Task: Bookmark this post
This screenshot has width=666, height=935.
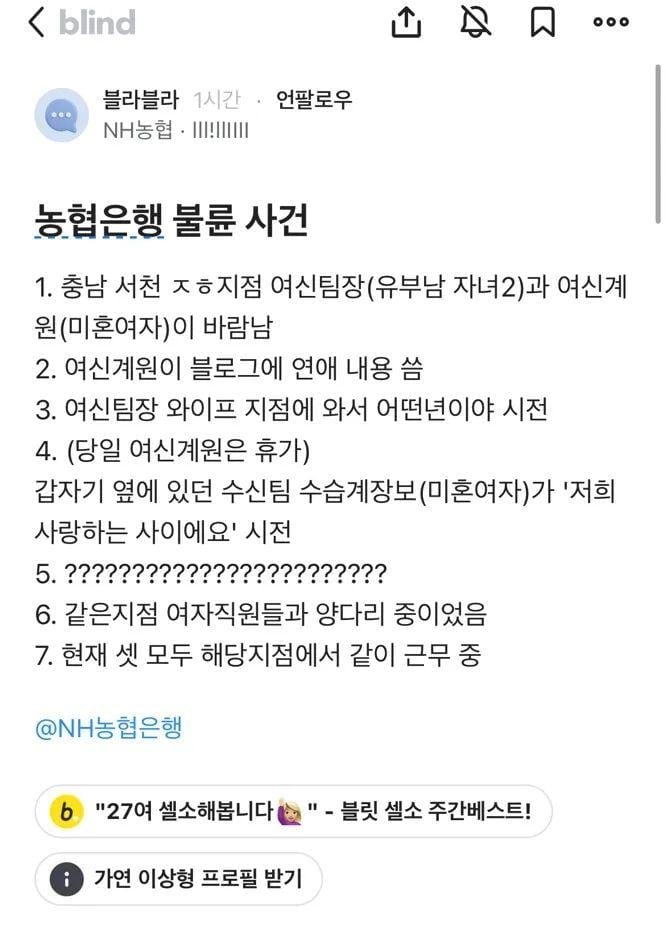Action: (543, 23)
